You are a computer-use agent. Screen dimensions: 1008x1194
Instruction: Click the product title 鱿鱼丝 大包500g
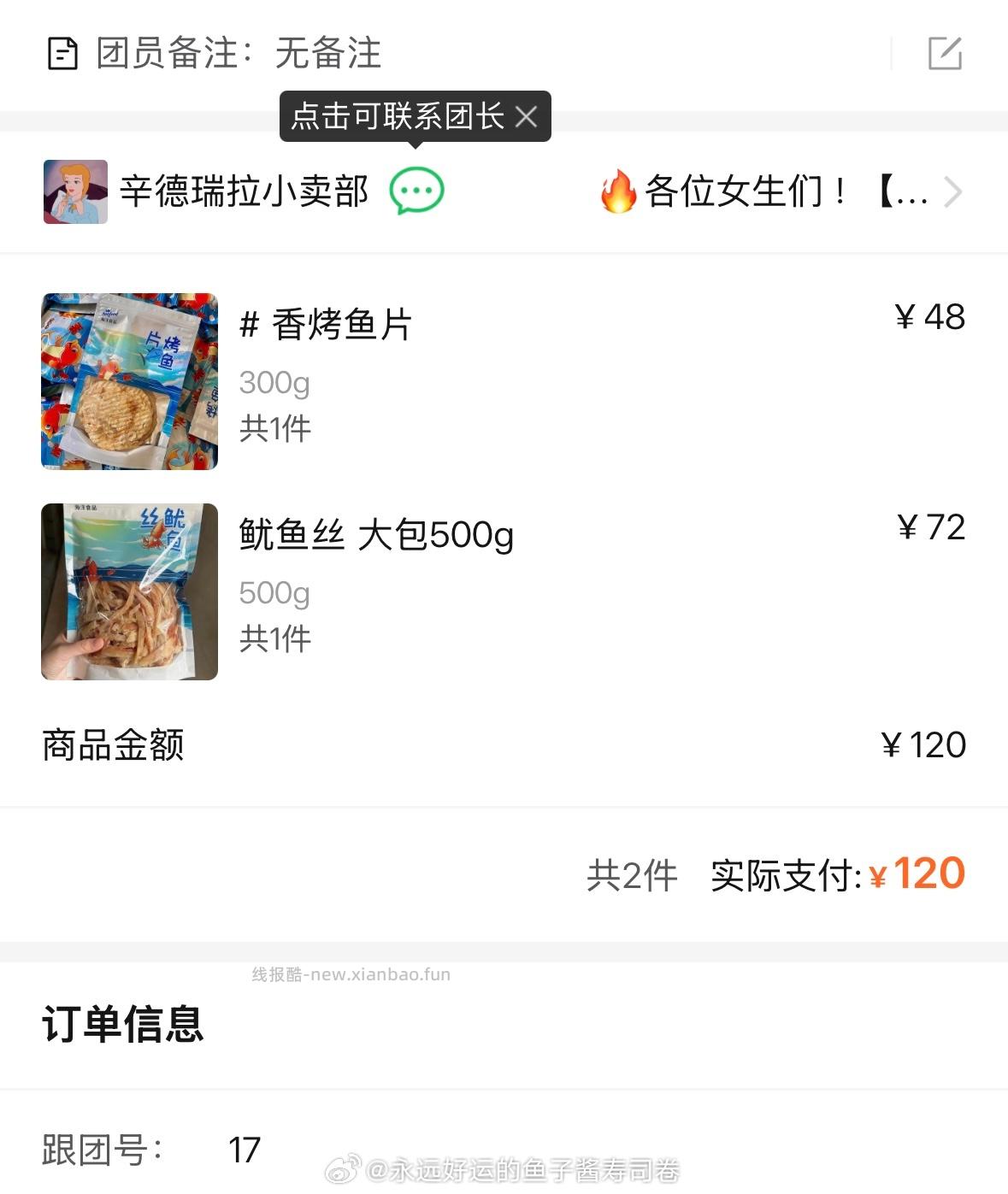pyautogui.click(x=374, y=536)
